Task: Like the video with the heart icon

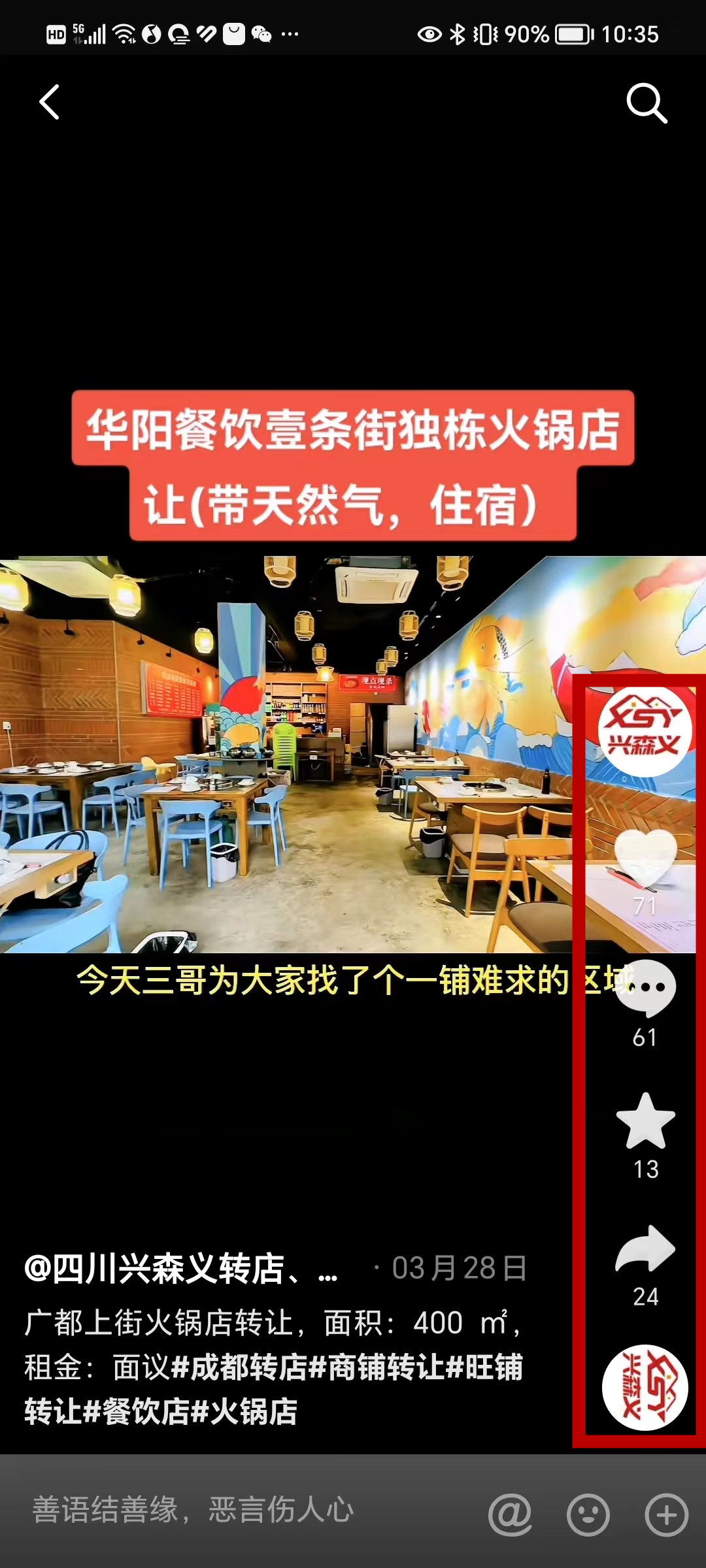Action: [x=645, y=859]
